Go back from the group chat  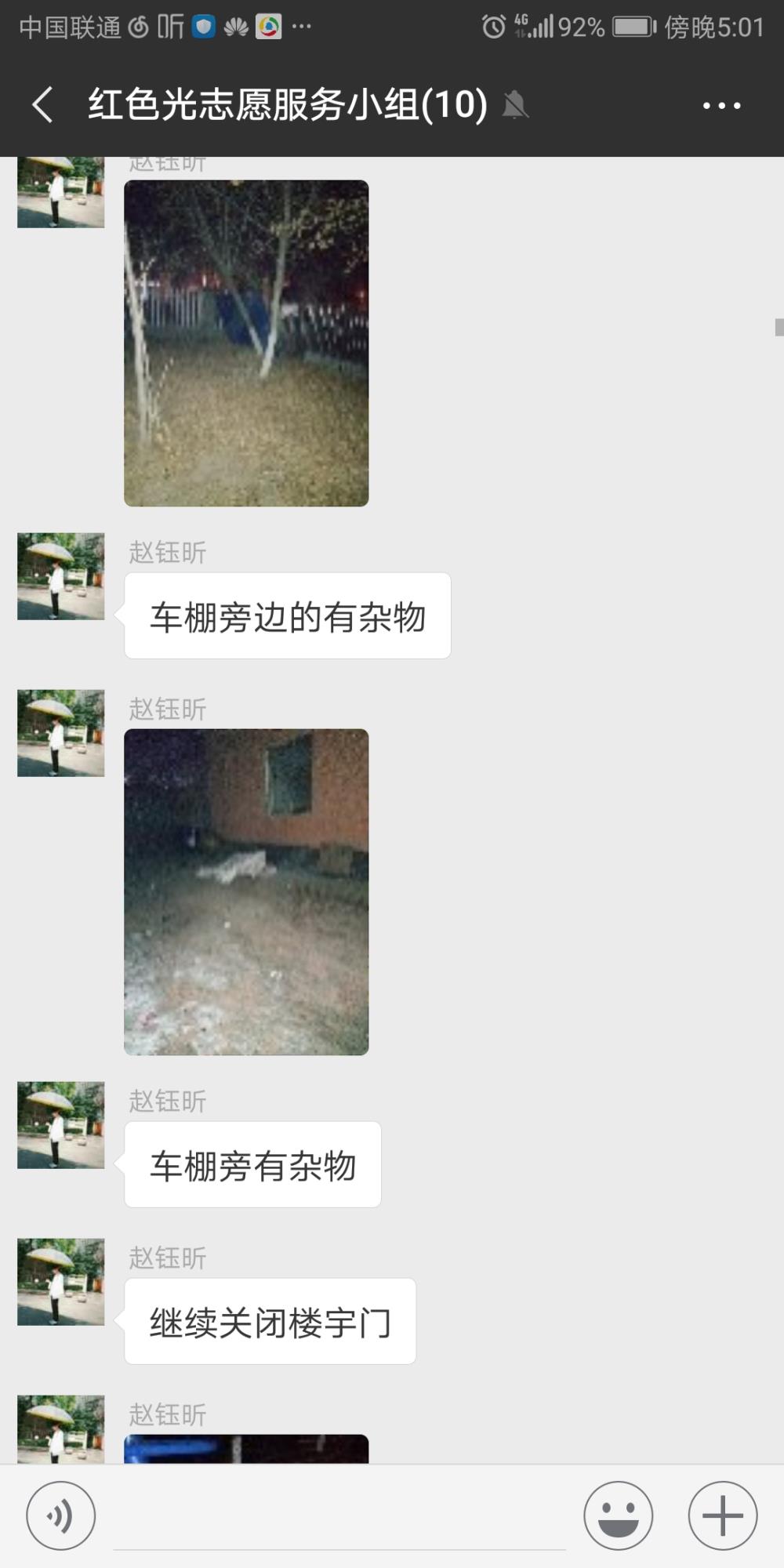coord(43,105)
